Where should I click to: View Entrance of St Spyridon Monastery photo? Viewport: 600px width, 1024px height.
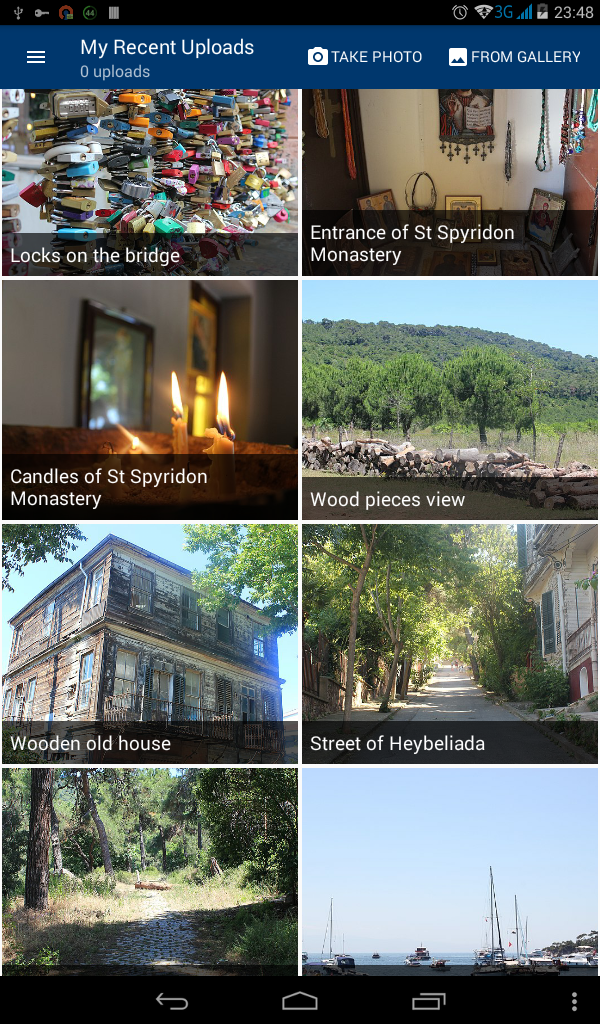click(x=450, y=182)
